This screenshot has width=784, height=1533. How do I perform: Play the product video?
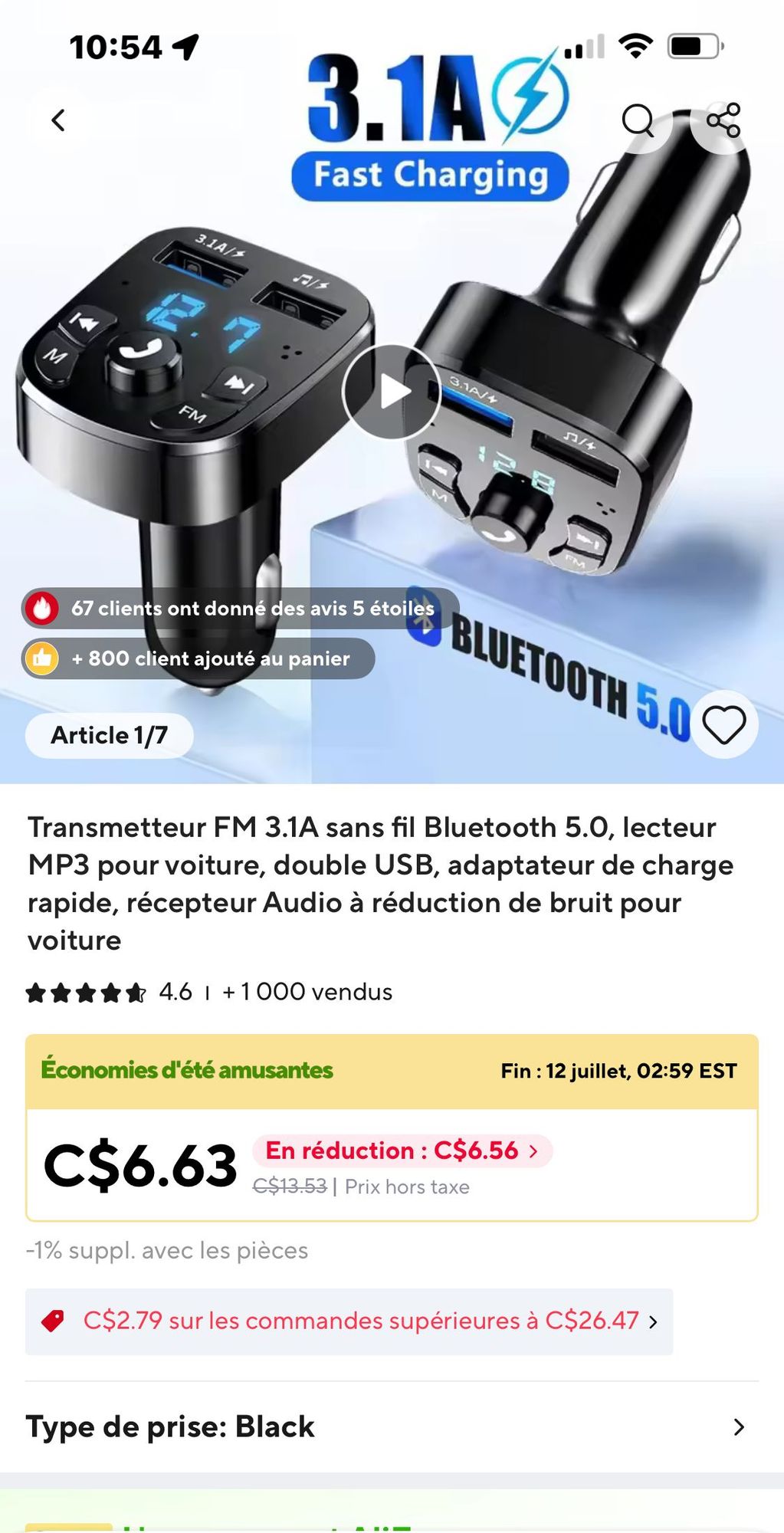pos(392,392)
